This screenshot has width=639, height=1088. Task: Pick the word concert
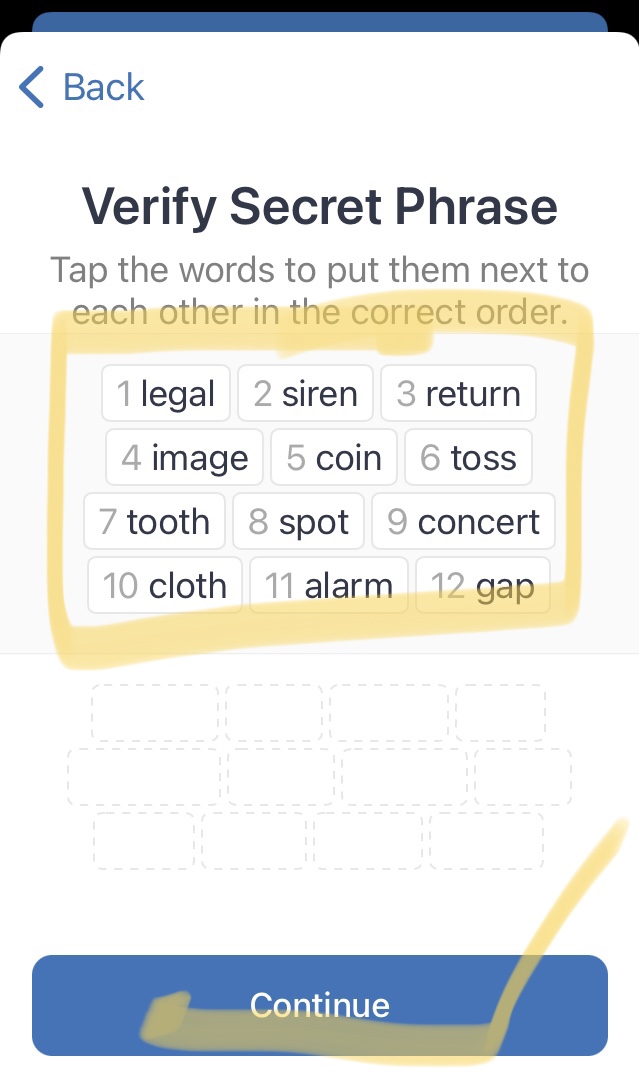coord(463,521)
